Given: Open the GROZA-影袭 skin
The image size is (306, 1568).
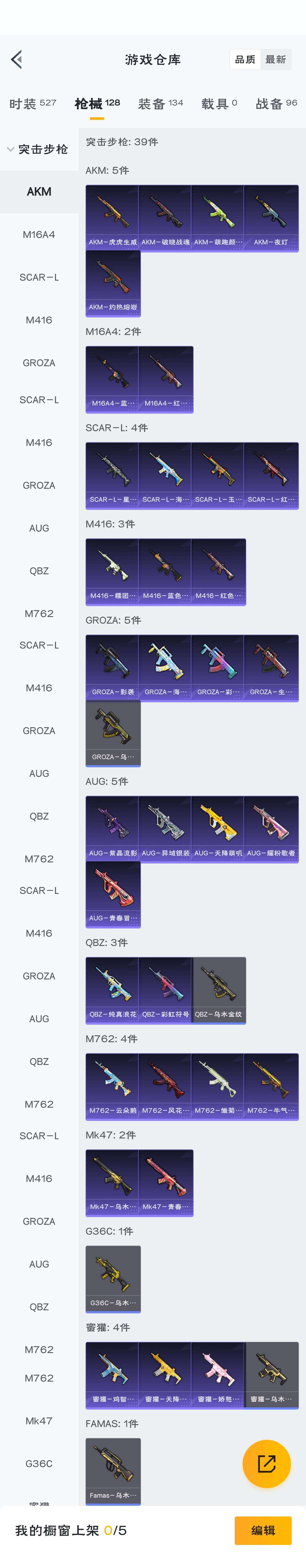Looking at the screenshot, I should pyautogui.click(x=112, y=667).
